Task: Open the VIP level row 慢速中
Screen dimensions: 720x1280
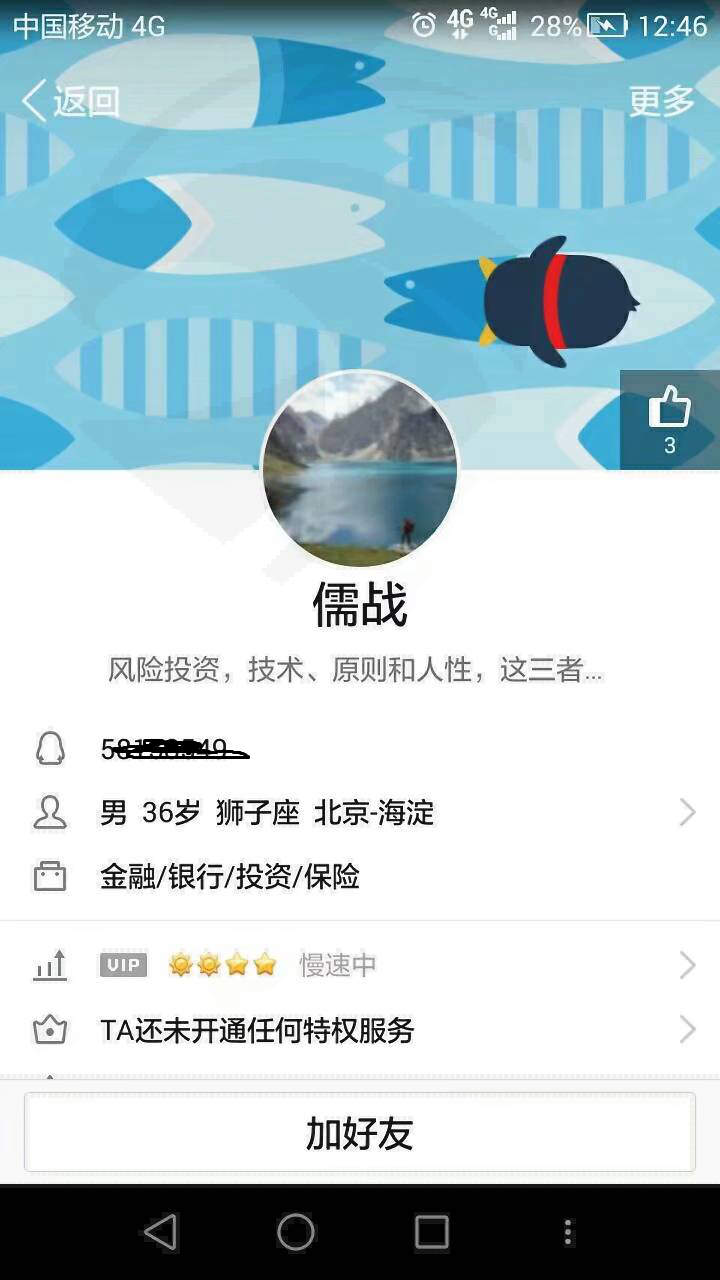Action: pyautogui.click(x=360, y=965)
